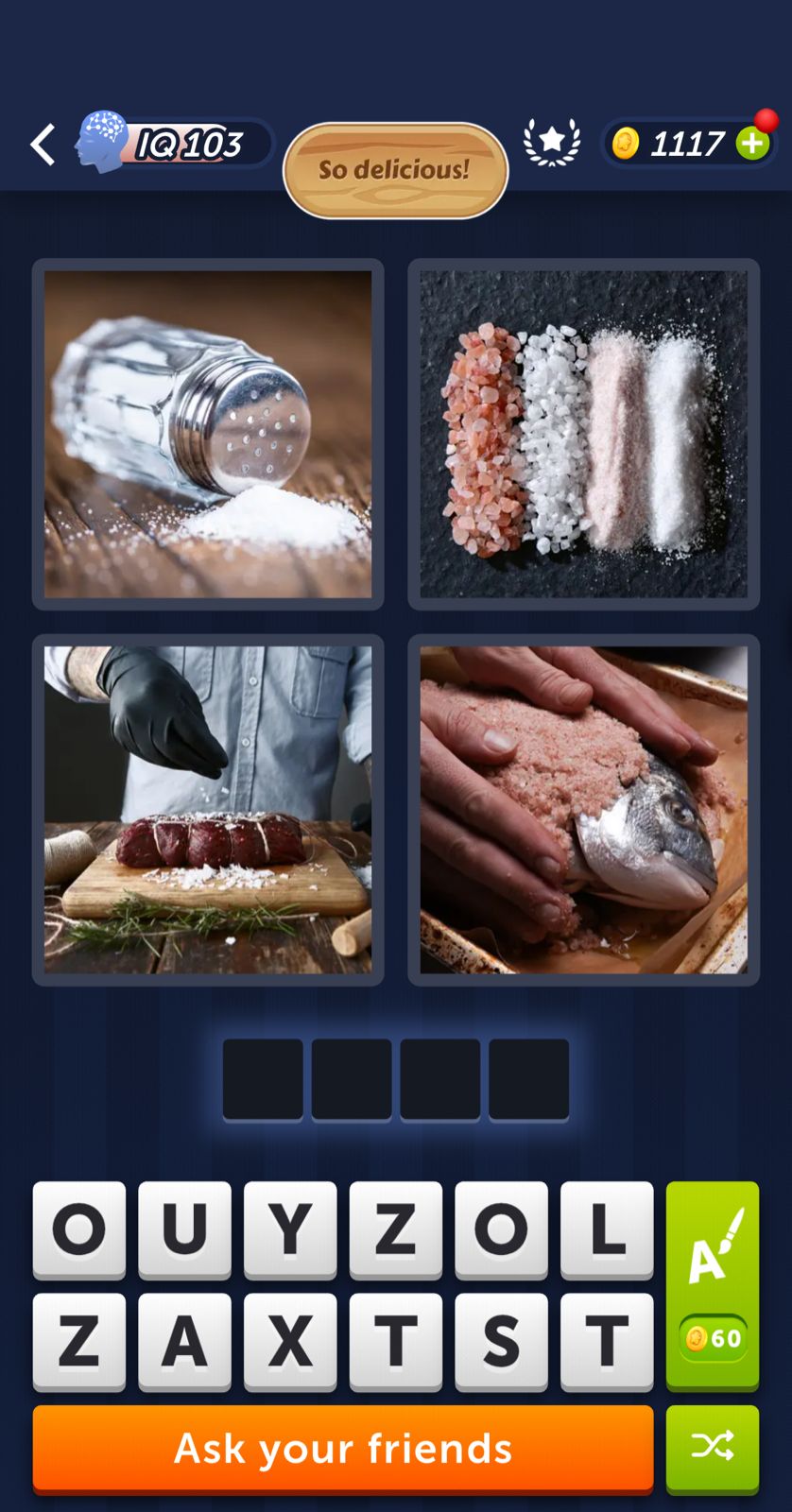
Task: Select the letter S tile
Action: click(501, 1340)
